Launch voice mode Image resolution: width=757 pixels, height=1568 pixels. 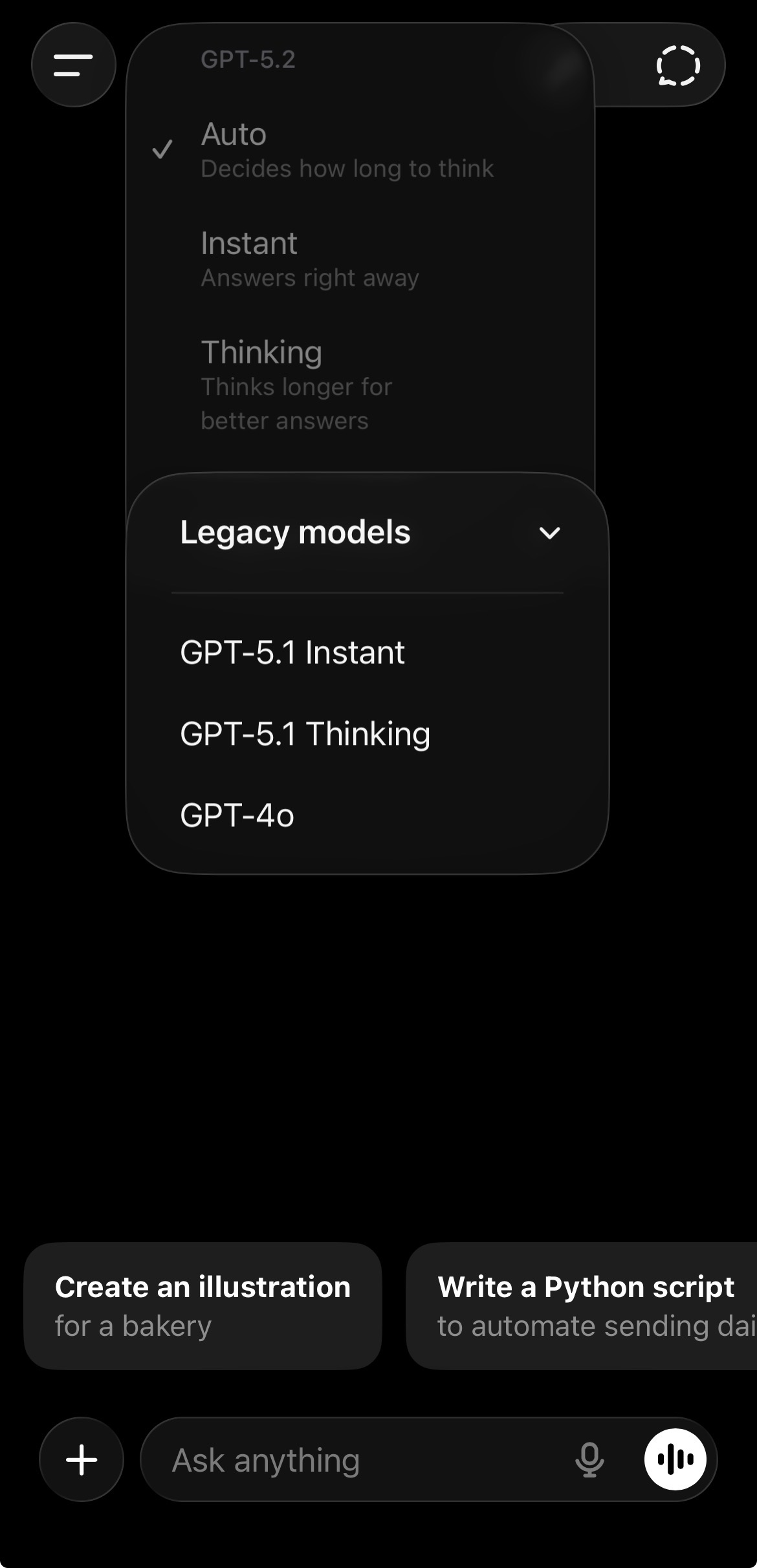click(x=675, y=1459)
